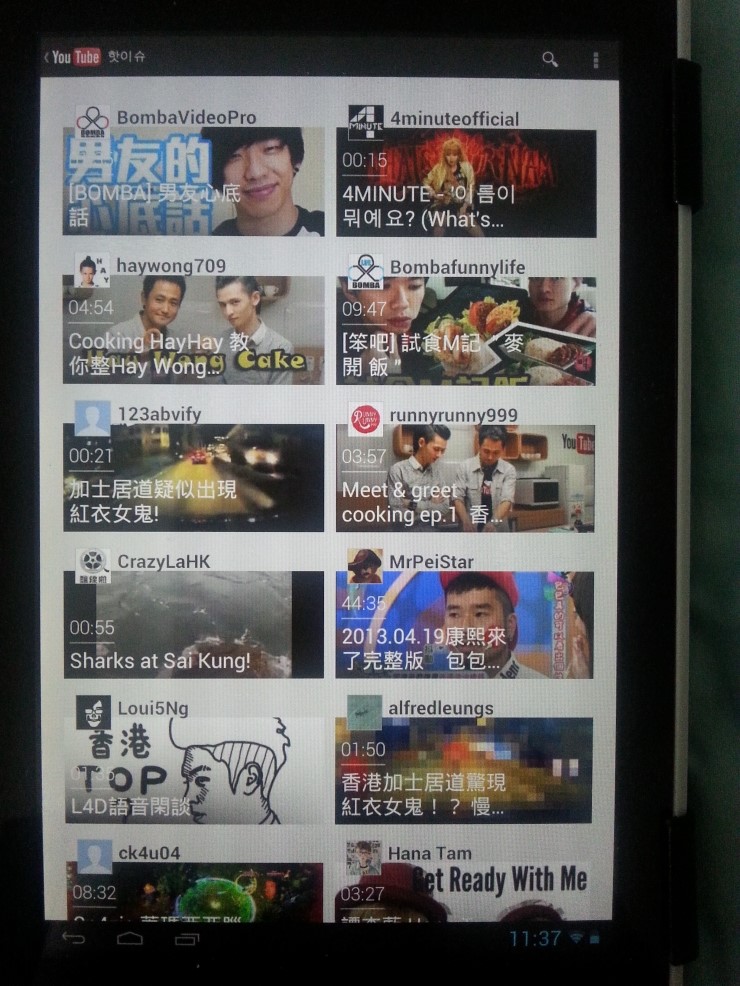740x986 pixels.
Task: Open Hana Tam Get Ready With Me
Action: click(x=465, y=891)
